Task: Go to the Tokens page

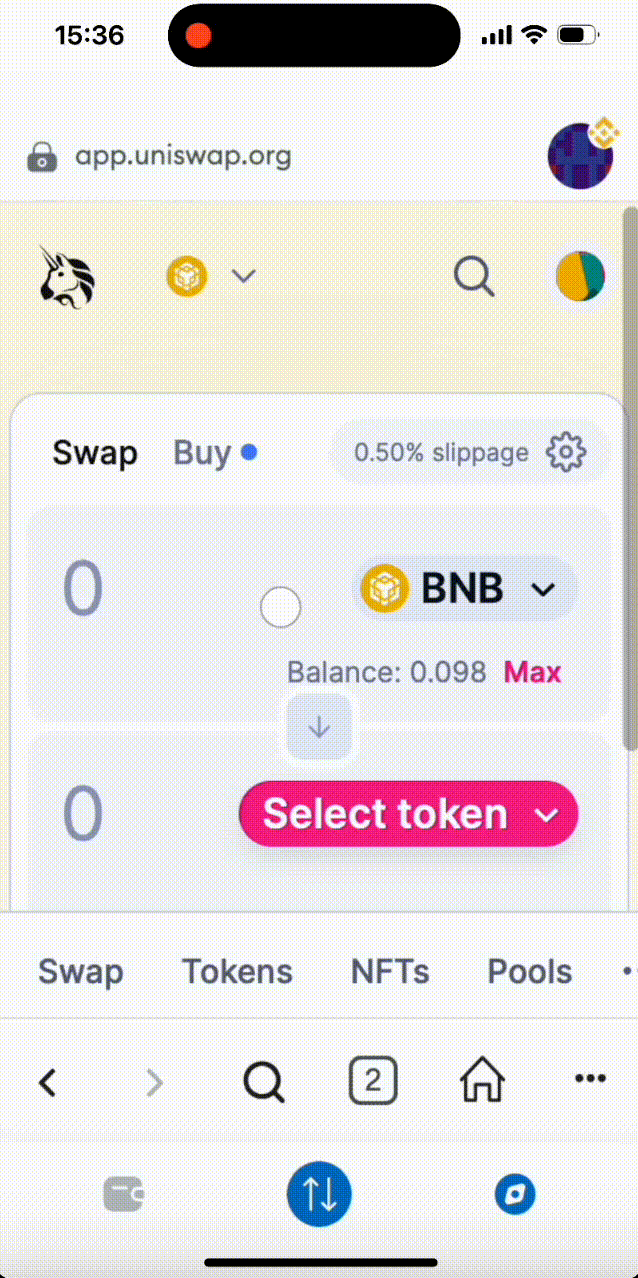Action: click(237, 971)
